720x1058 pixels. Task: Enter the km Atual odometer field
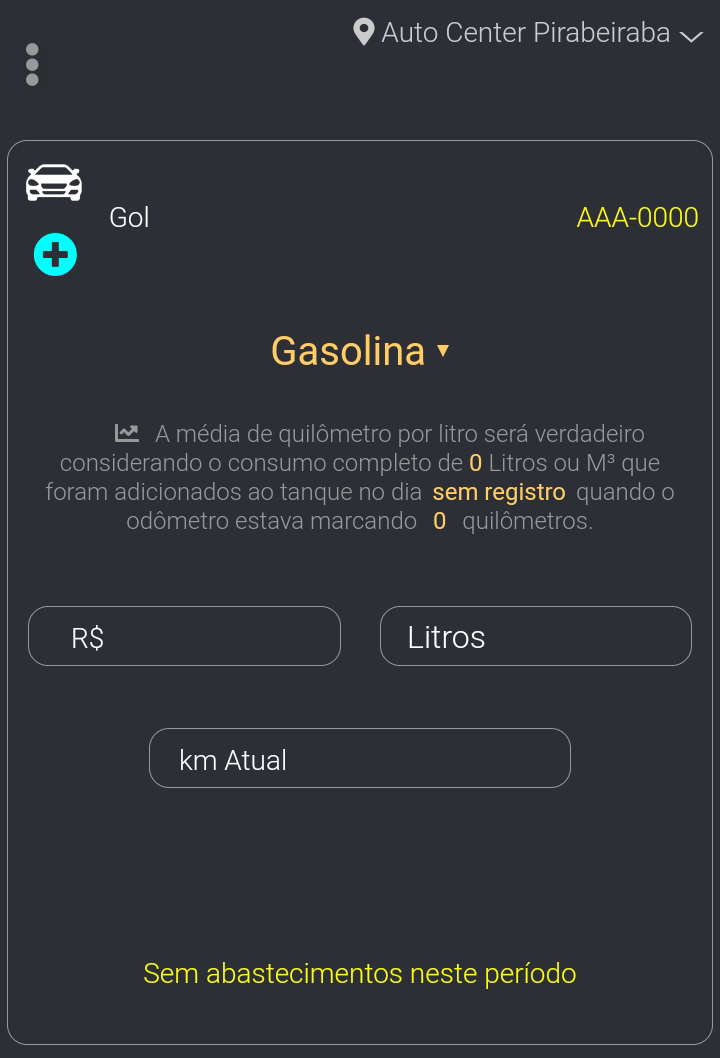359,759
